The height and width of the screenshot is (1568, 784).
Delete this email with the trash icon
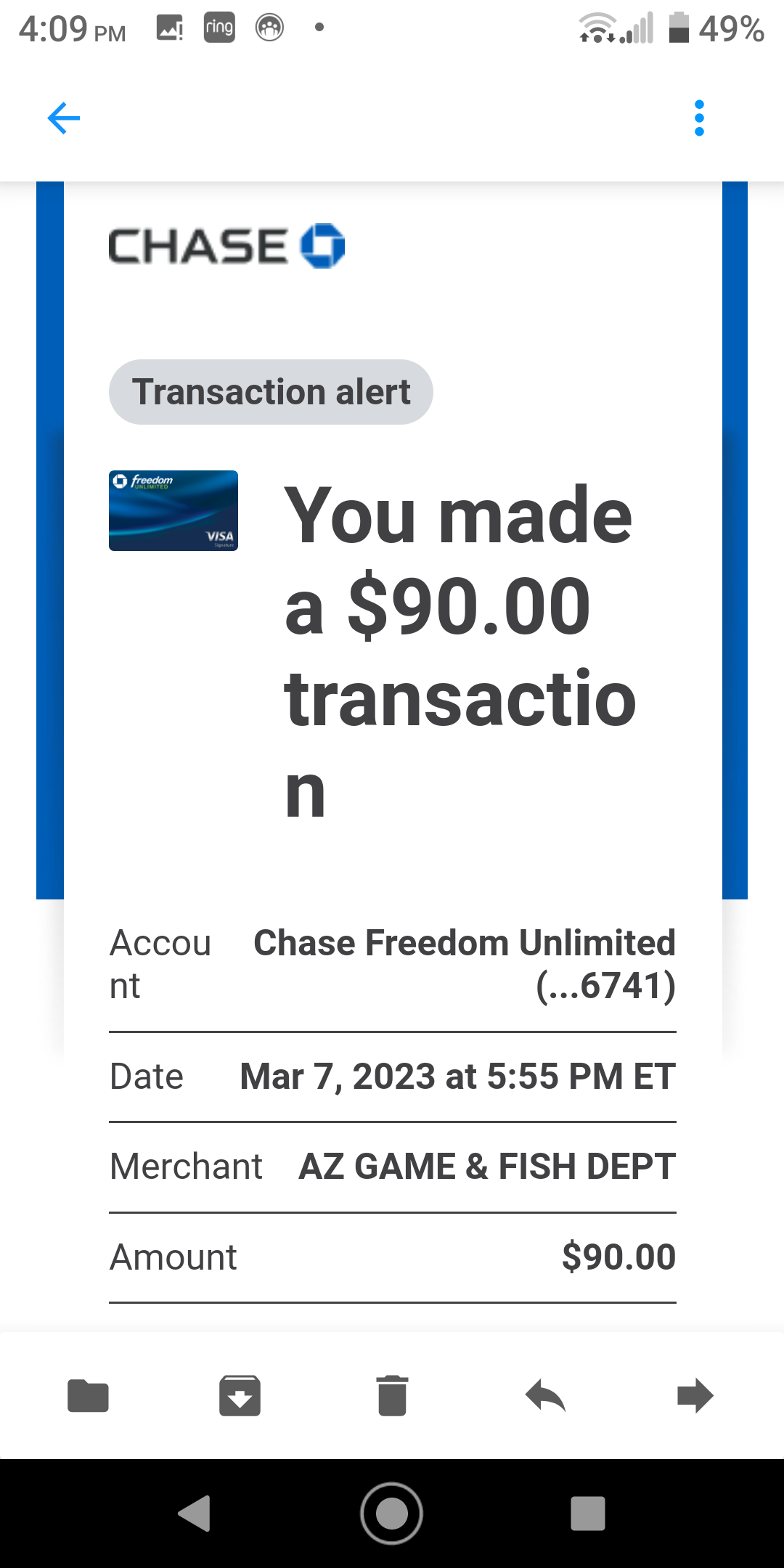coord(392,1395)
